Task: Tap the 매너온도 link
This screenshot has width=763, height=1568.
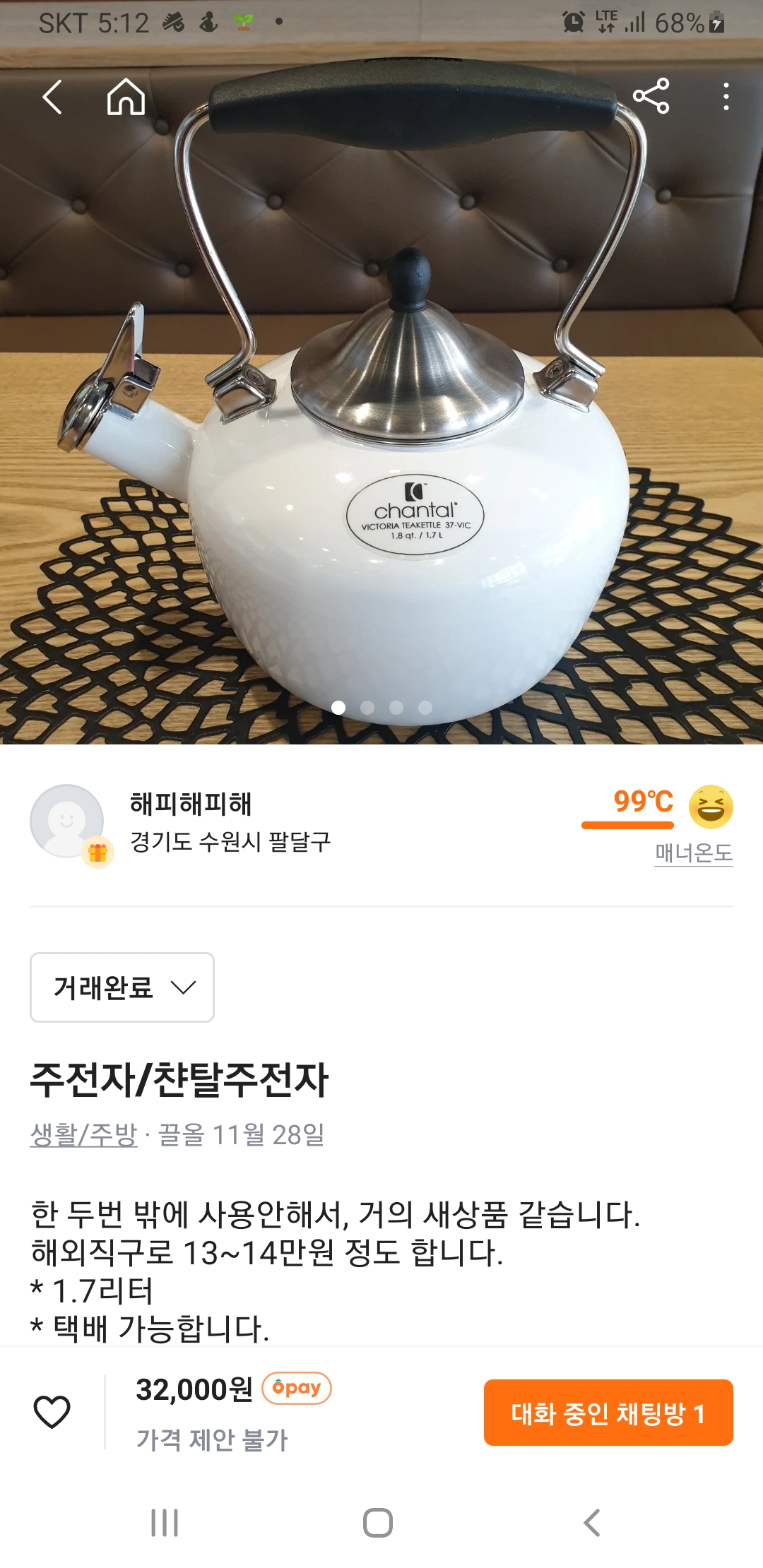Action: coord(693,853)
